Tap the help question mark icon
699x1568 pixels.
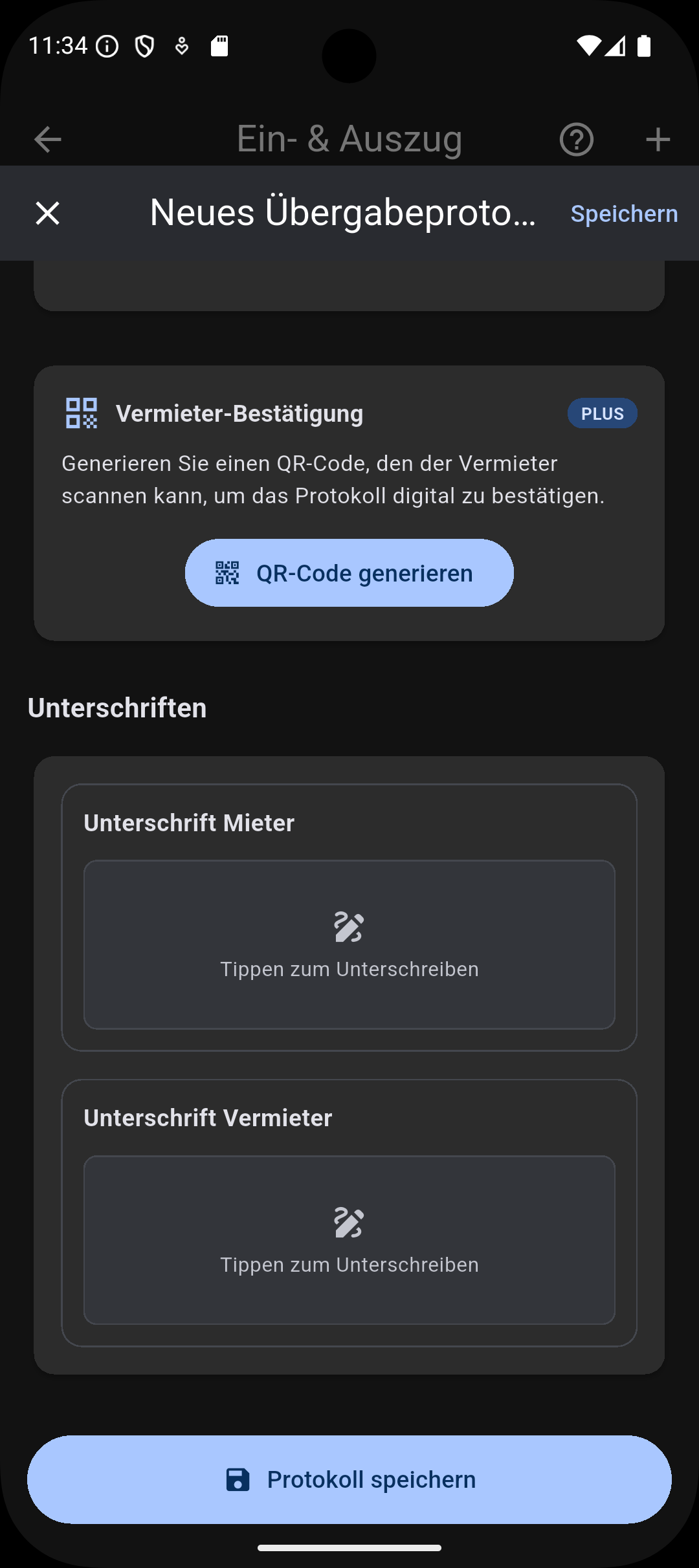pyautogui.click(x=576, y=138)
